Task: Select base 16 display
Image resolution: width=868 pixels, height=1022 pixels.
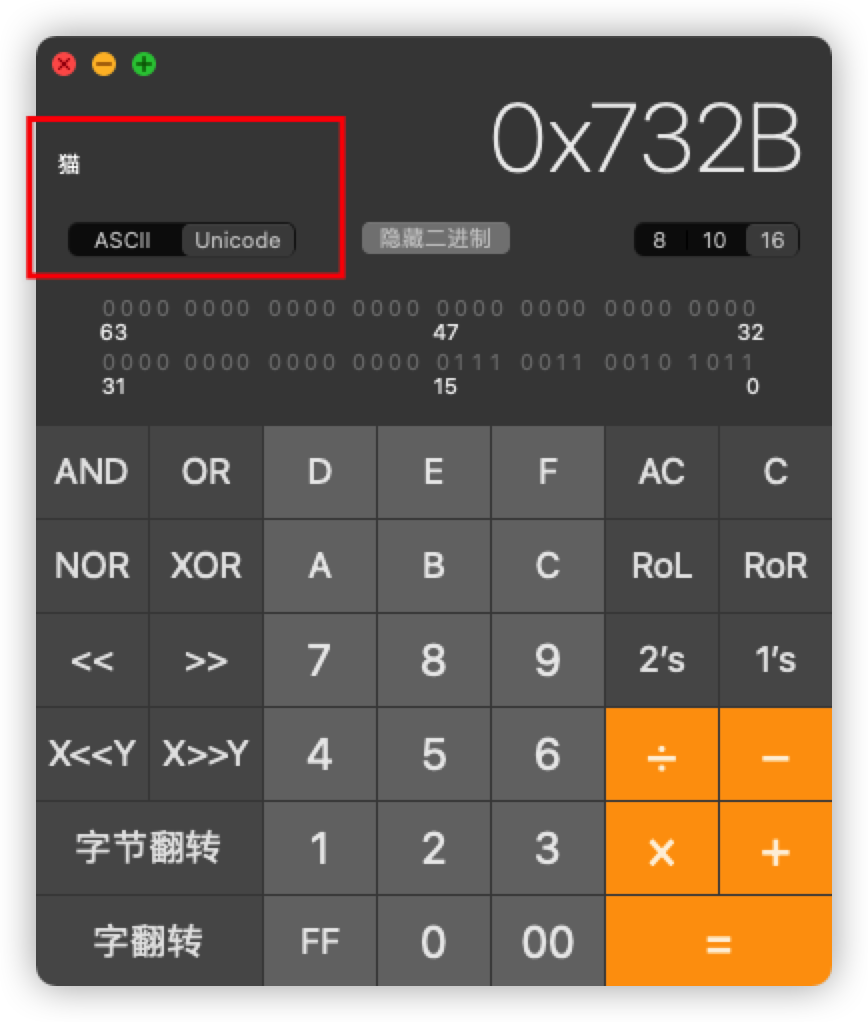Action: coord(772,240)
